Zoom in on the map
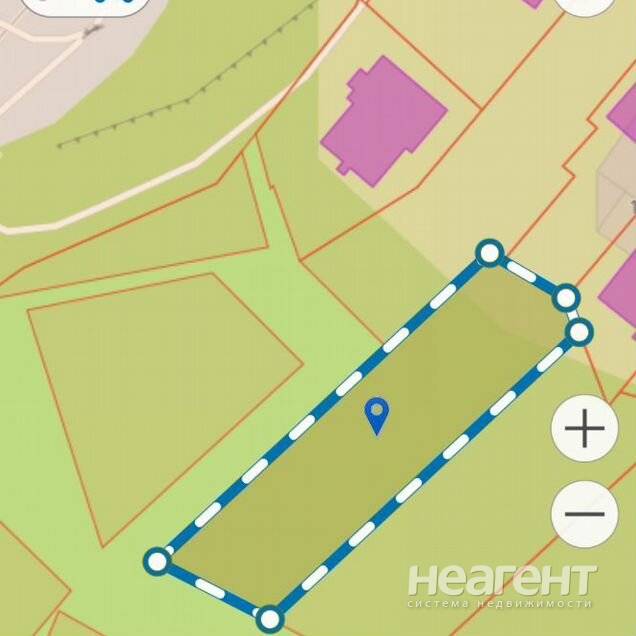 pos(585,430)
